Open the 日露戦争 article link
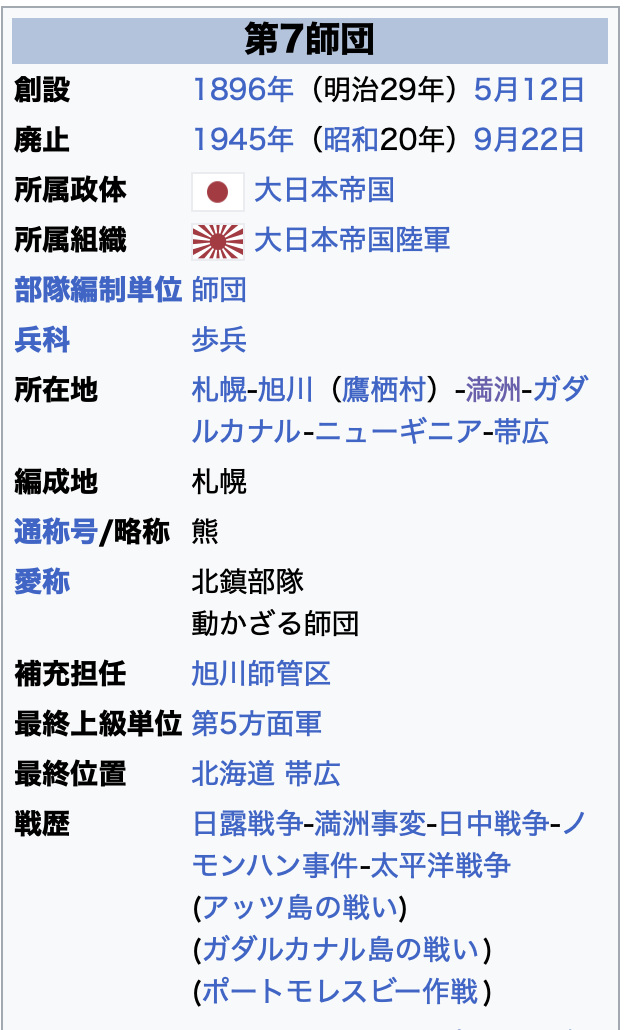The height and width of the screenshot is (1030, 624). pyautogui.click(x=247, y=823)
